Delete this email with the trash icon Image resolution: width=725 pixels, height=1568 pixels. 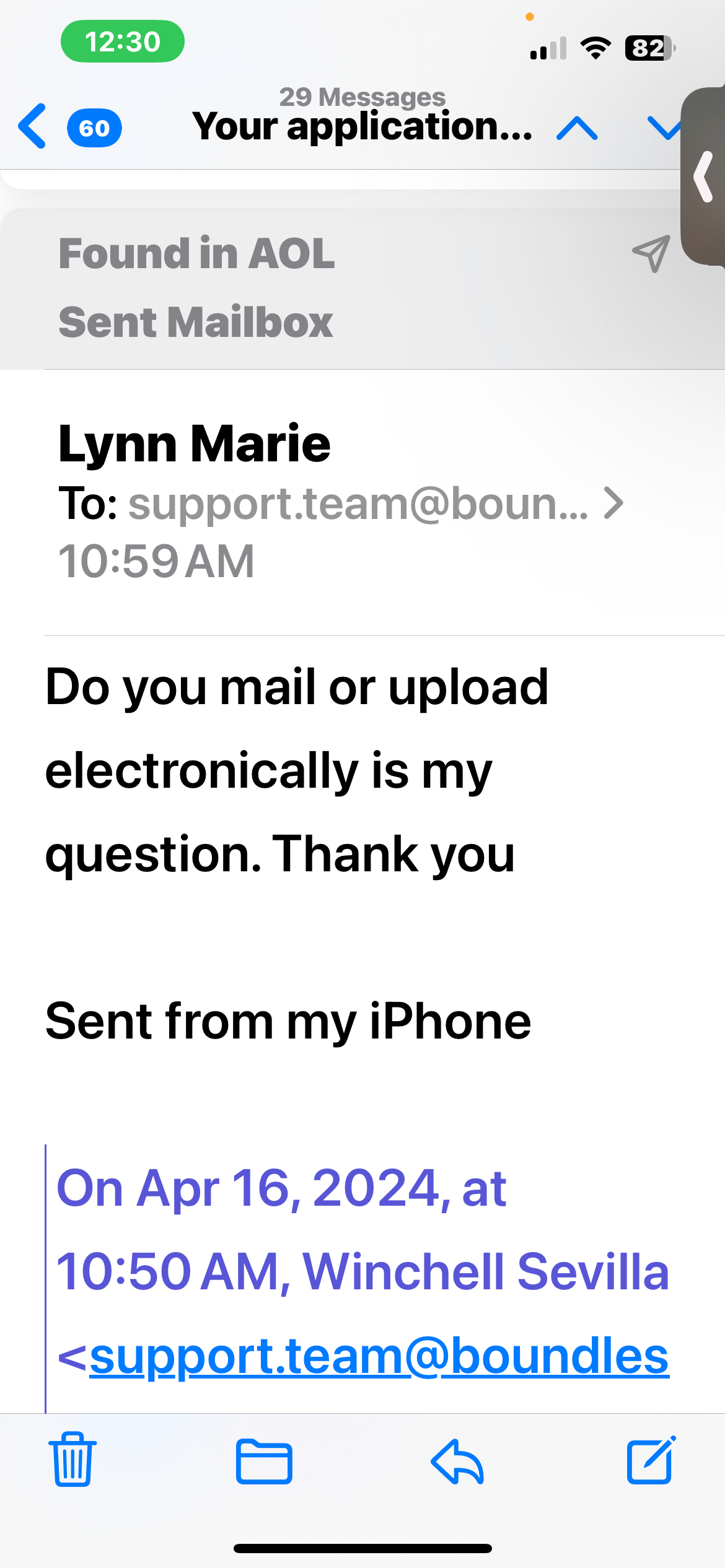(x=73, y=1460)
